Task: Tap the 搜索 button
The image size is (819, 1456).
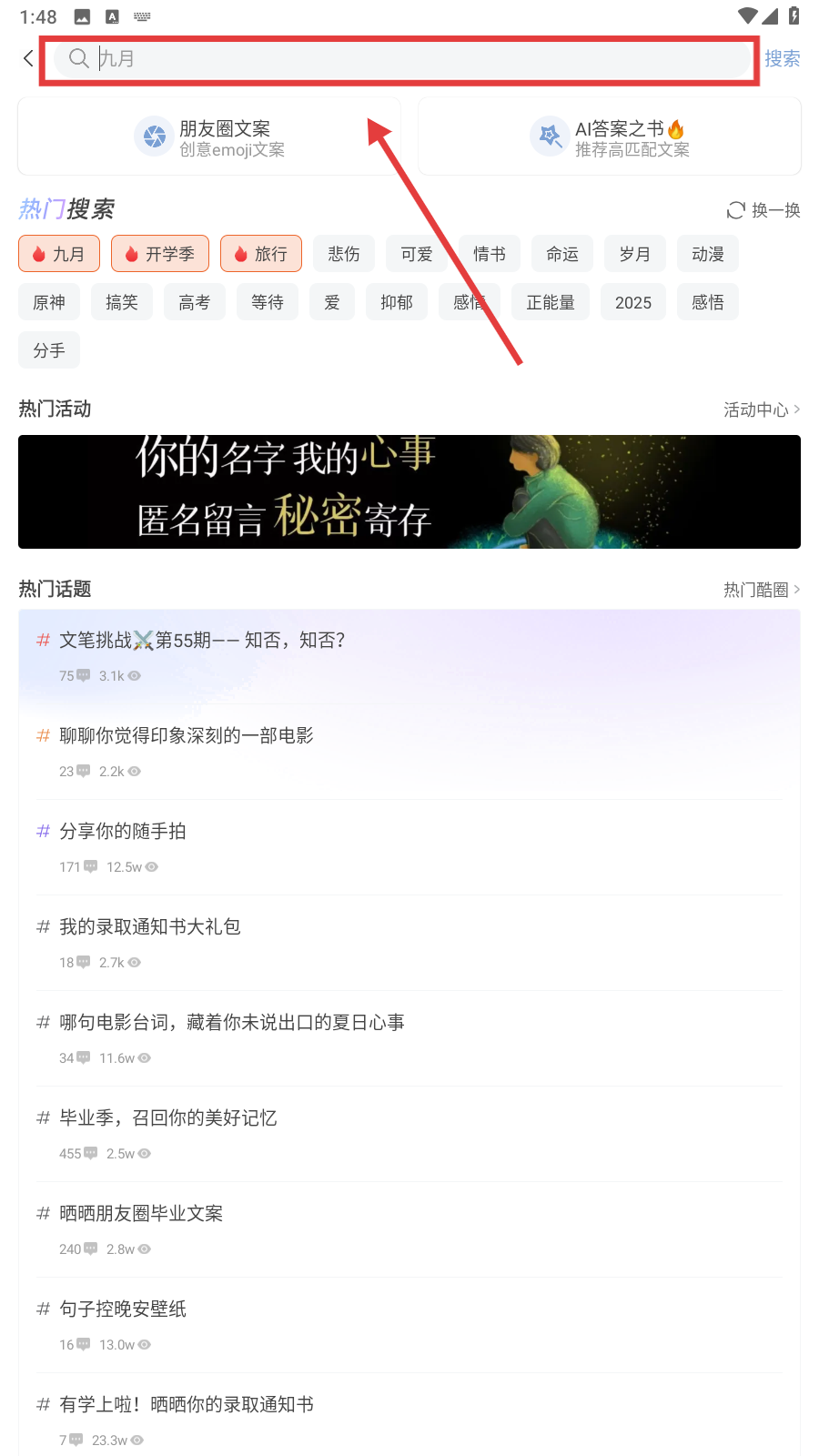Action: (x=782, y=59)
